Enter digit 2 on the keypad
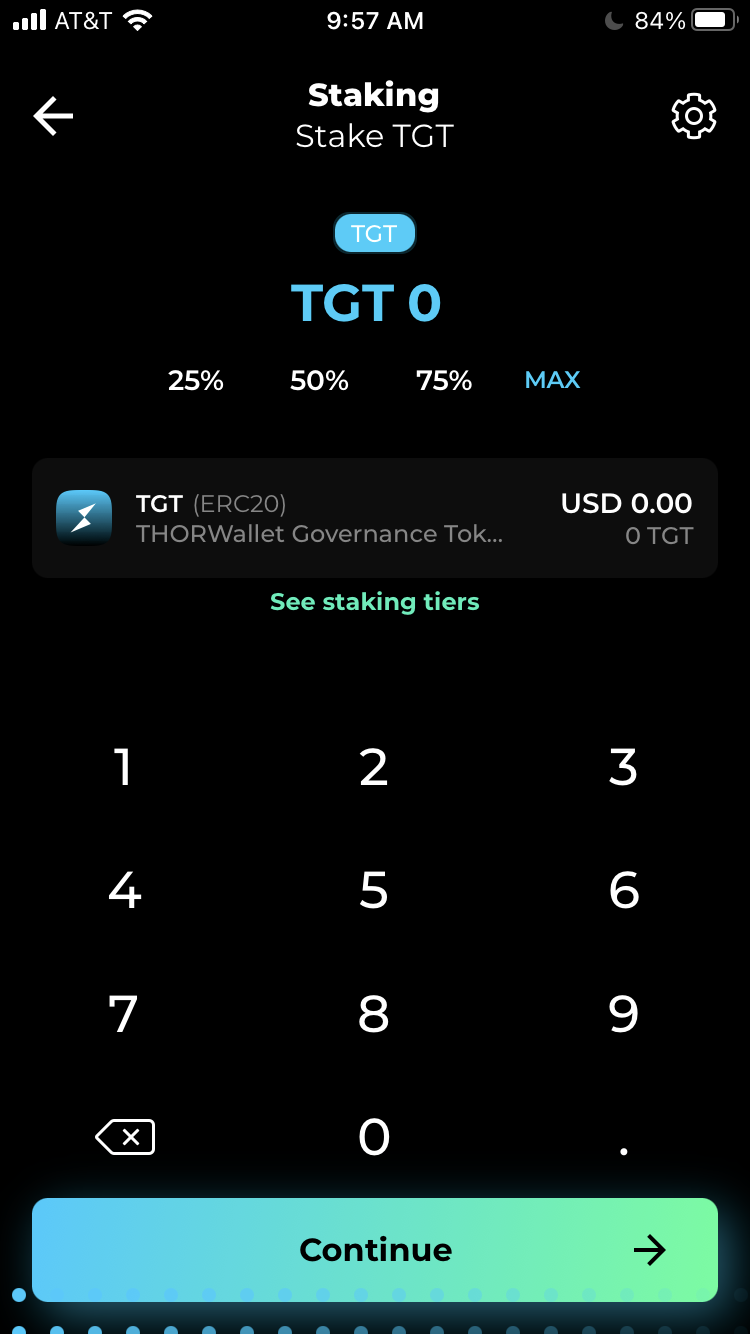 click(x=374, y=767)
